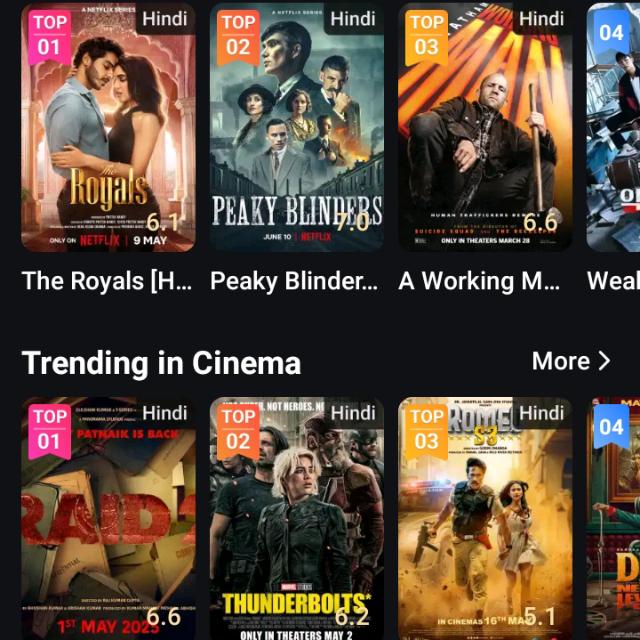640x640 pixels.
Task: Open the fourth top-ranked title beginning Weal
Action: click(x=613, y=127)
